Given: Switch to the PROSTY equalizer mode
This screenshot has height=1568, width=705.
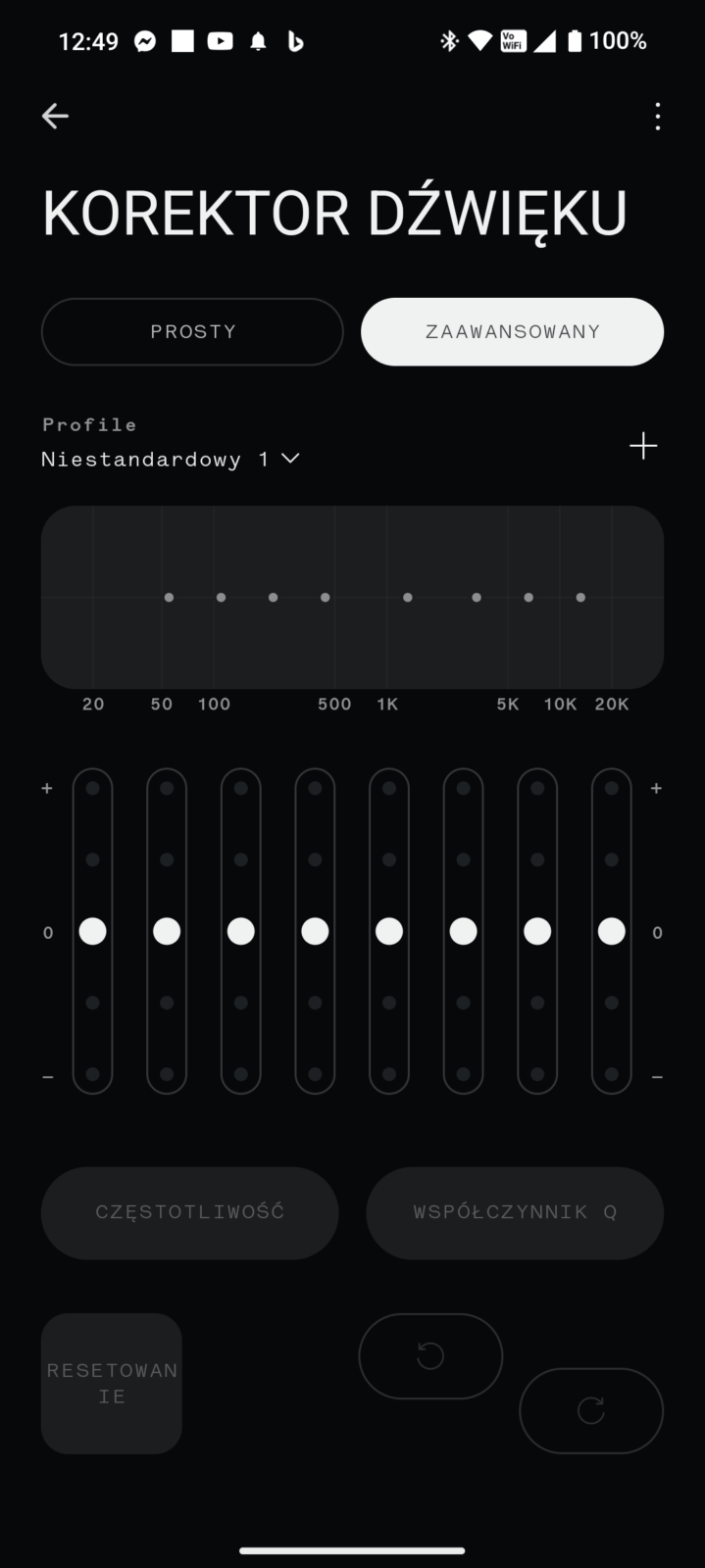Looking at the screenshot, I should (192, 331).
